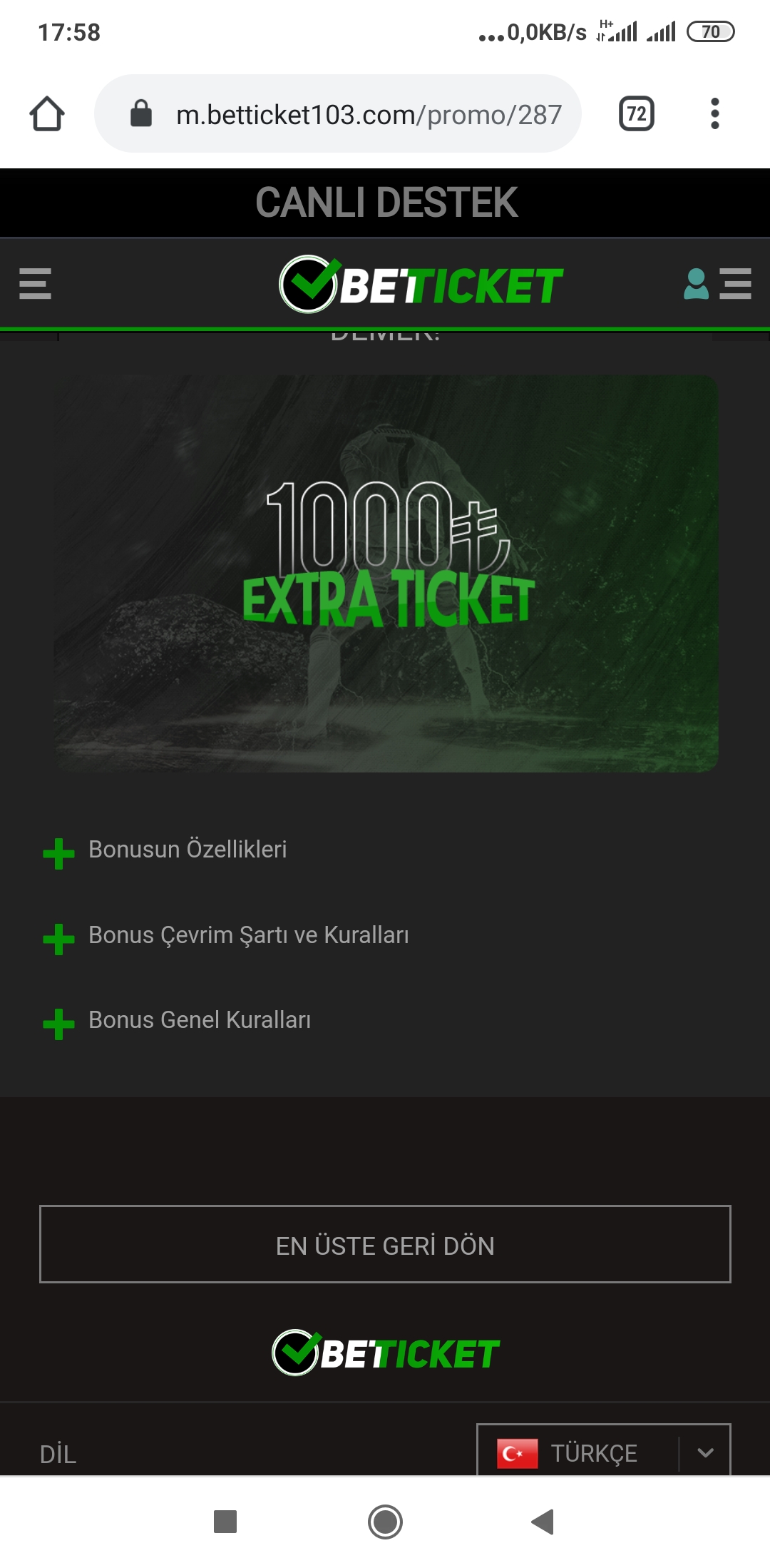Tap the URL address bar
Image resolution: width=770 pixels, height=1568 pixels.
coord(338,114)
